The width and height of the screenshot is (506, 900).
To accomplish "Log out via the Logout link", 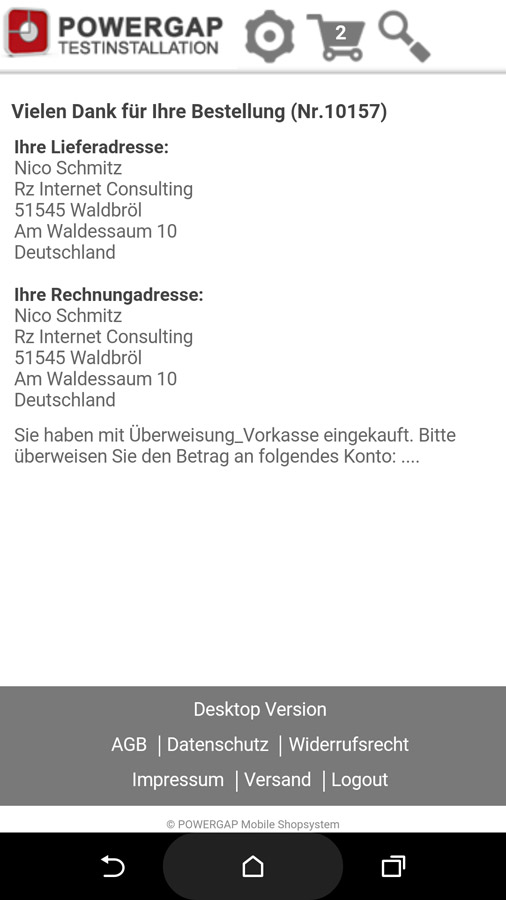I will pos(360,779).
